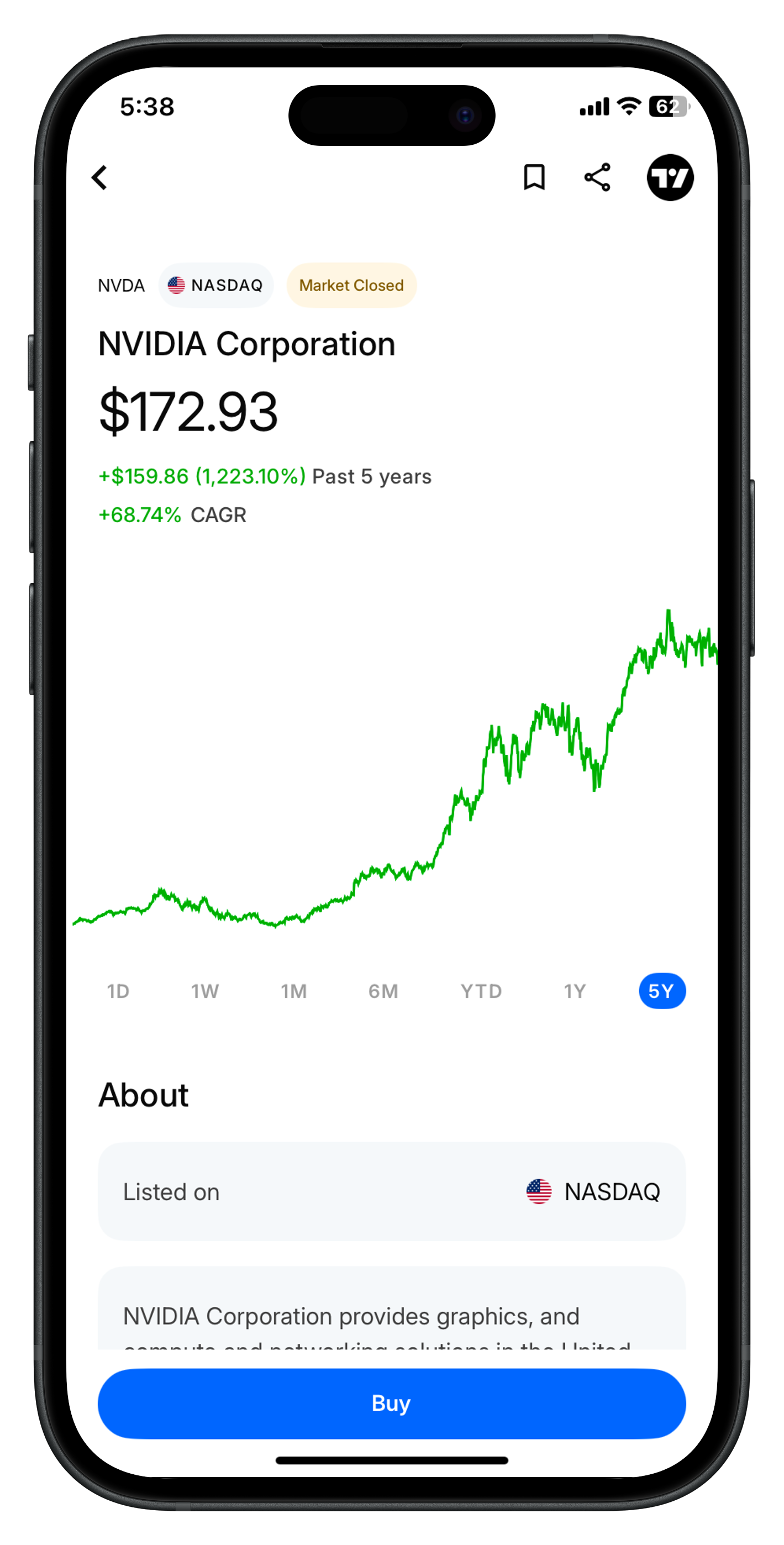
Task: Select the 1W chart range
Action: pos(205,991)
